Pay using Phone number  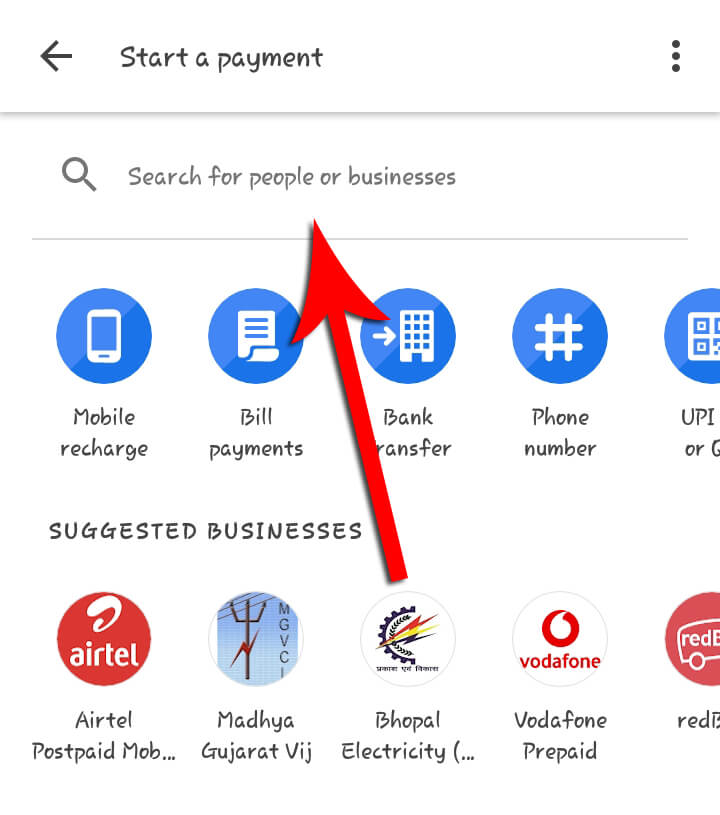[x=559, y=337]
